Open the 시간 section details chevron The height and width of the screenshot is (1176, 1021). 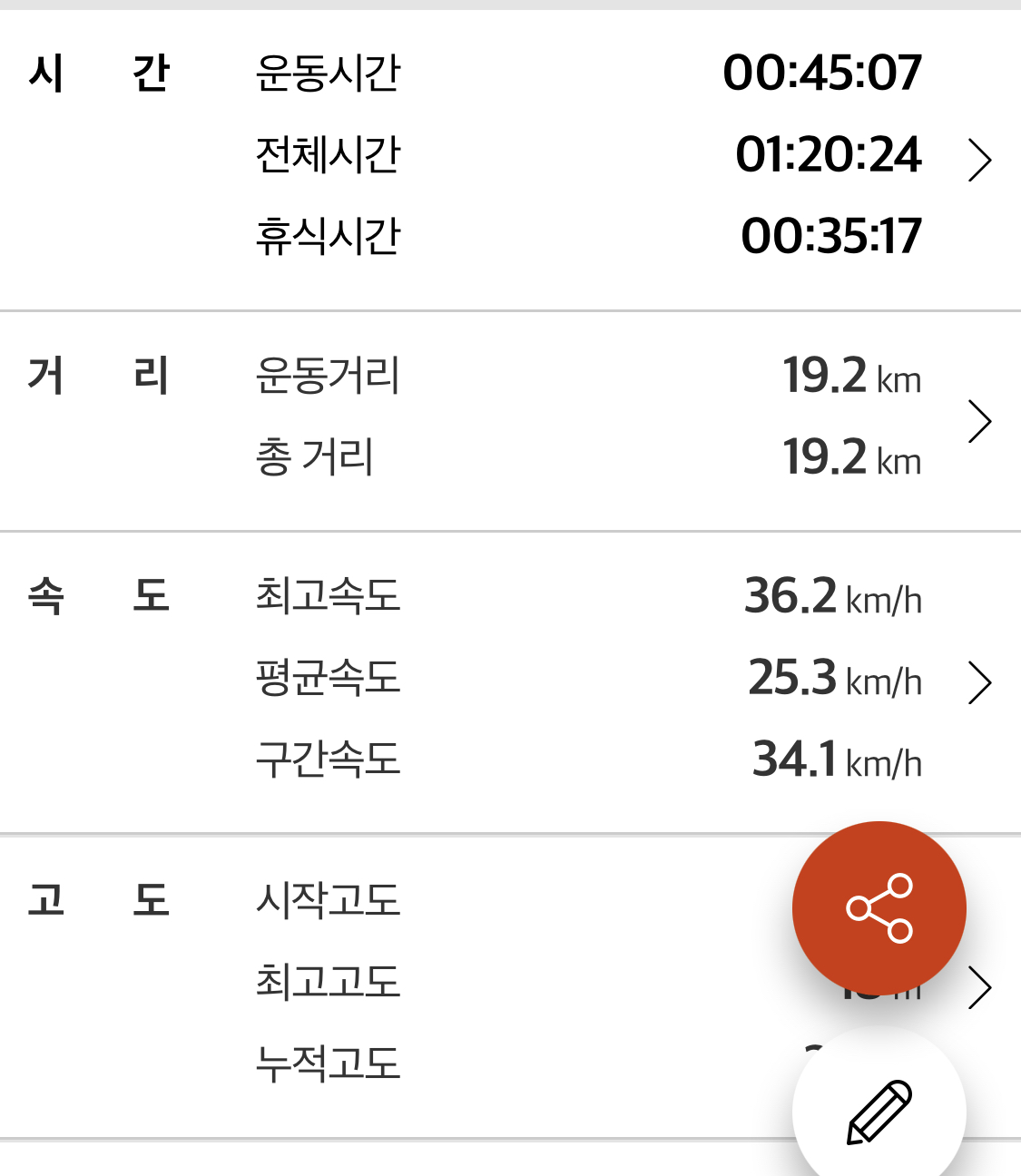(x=979, y=161)
